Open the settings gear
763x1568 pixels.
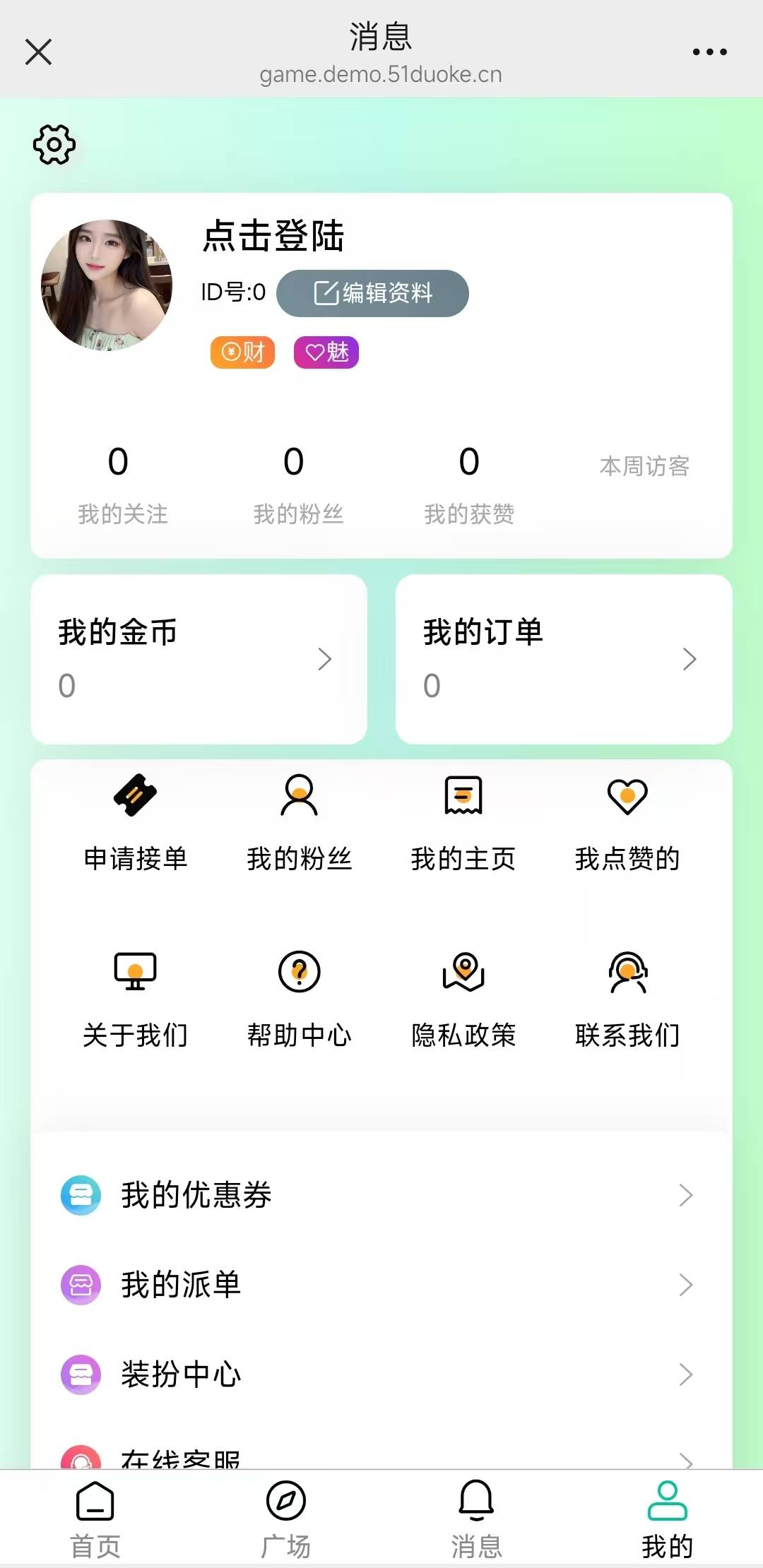point(54,145)
